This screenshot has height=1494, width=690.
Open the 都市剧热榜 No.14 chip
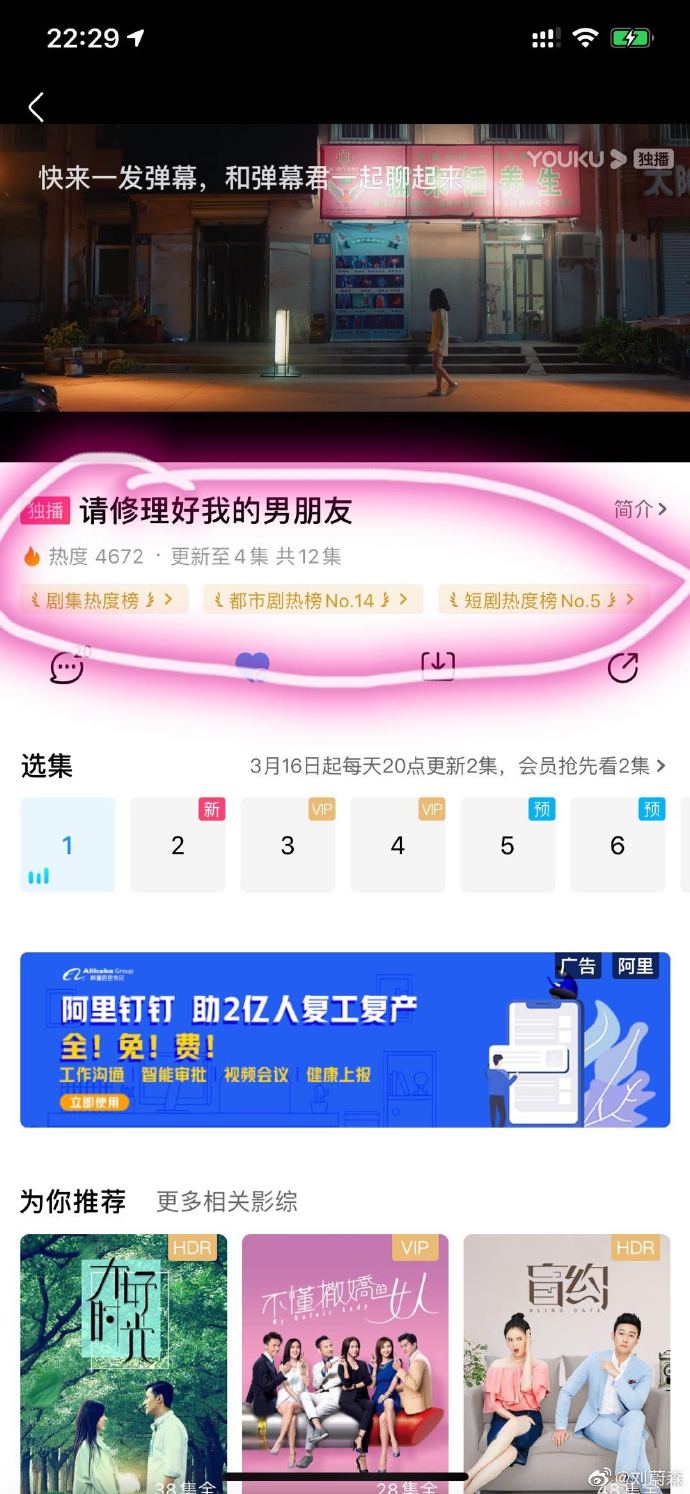313,600
